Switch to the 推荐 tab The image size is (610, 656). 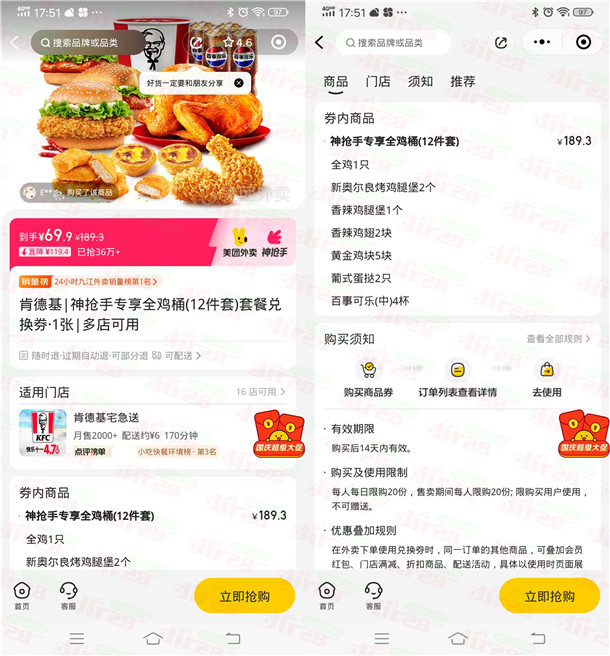coord(462,82)
